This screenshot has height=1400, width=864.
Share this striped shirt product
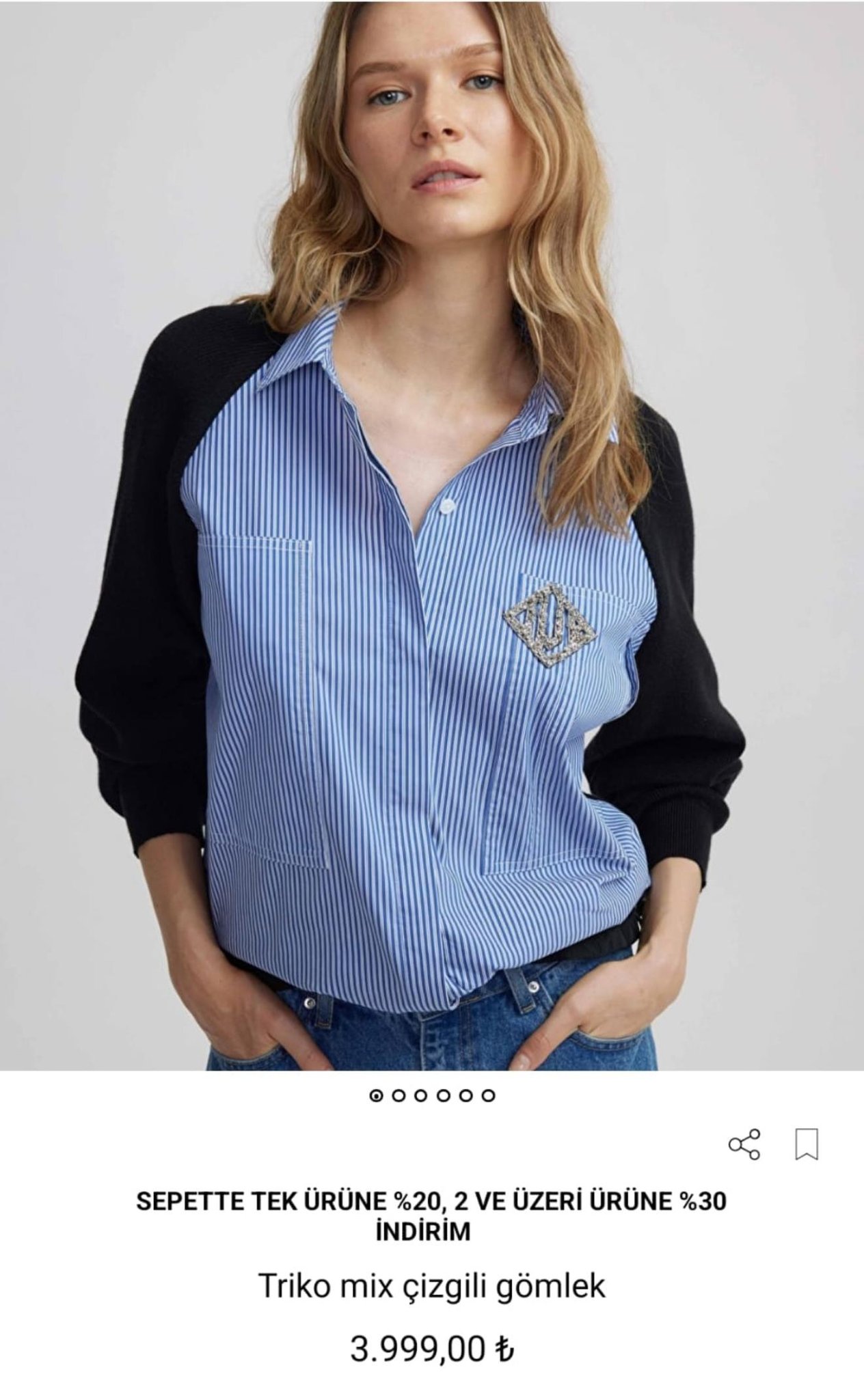click(744, 1144)
